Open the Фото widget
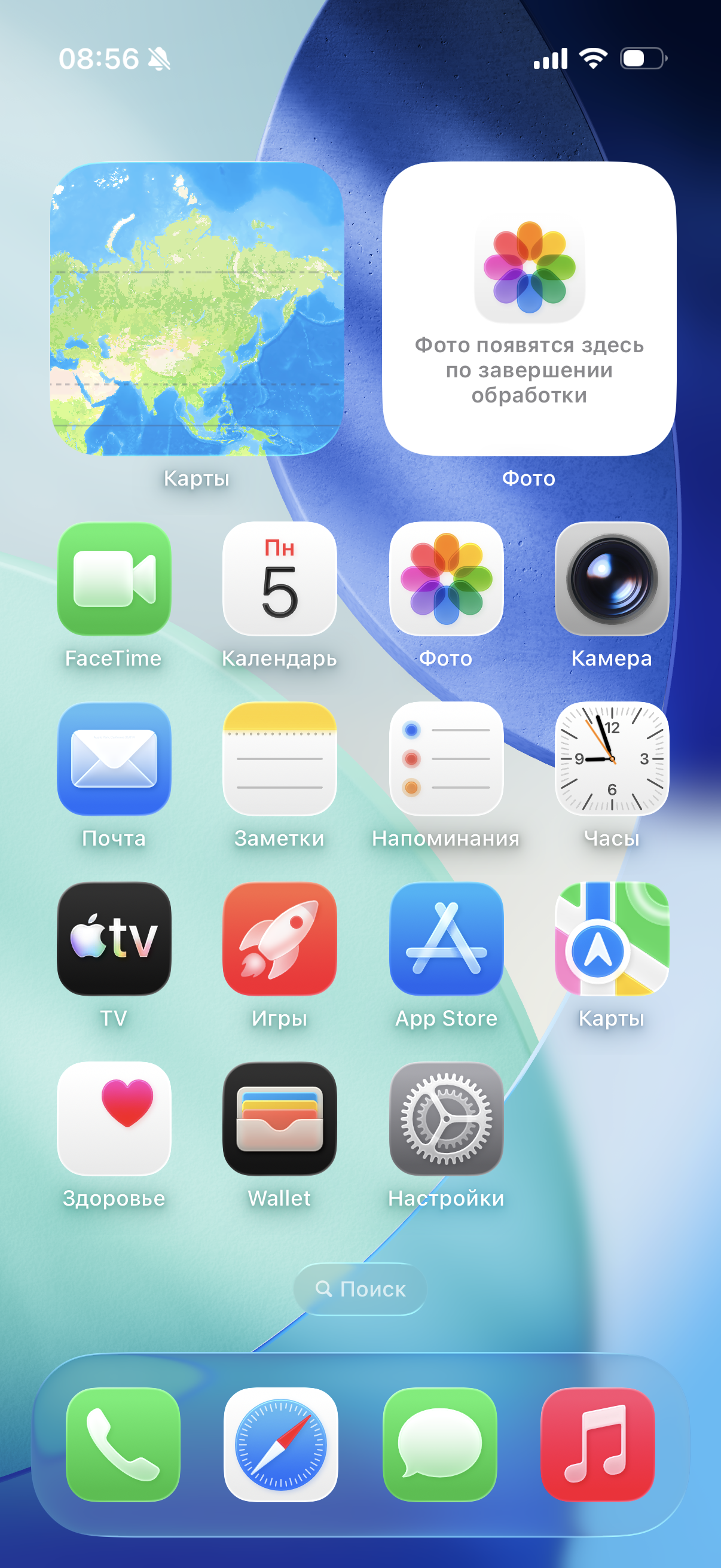Screen dimensions: 721x1568 528,309
